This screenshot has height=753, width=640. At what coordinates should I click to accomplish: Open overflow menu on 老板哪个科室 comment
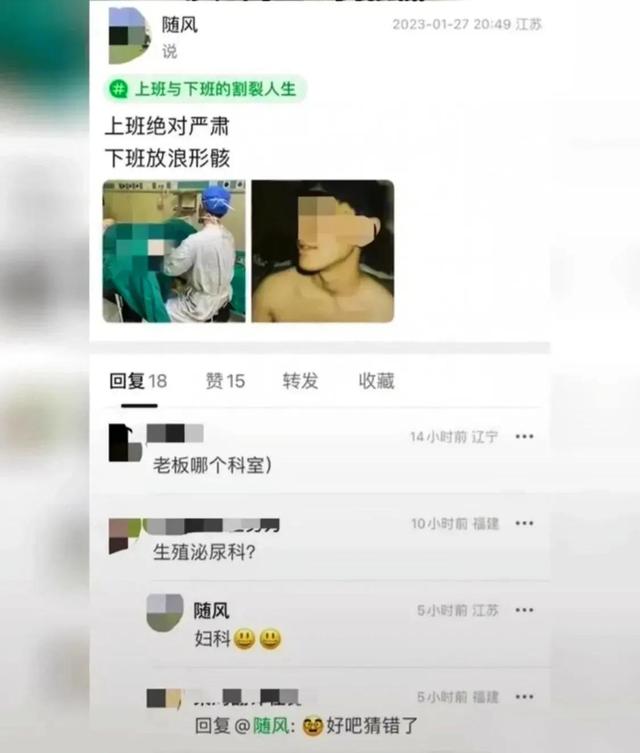click(524, 437)
